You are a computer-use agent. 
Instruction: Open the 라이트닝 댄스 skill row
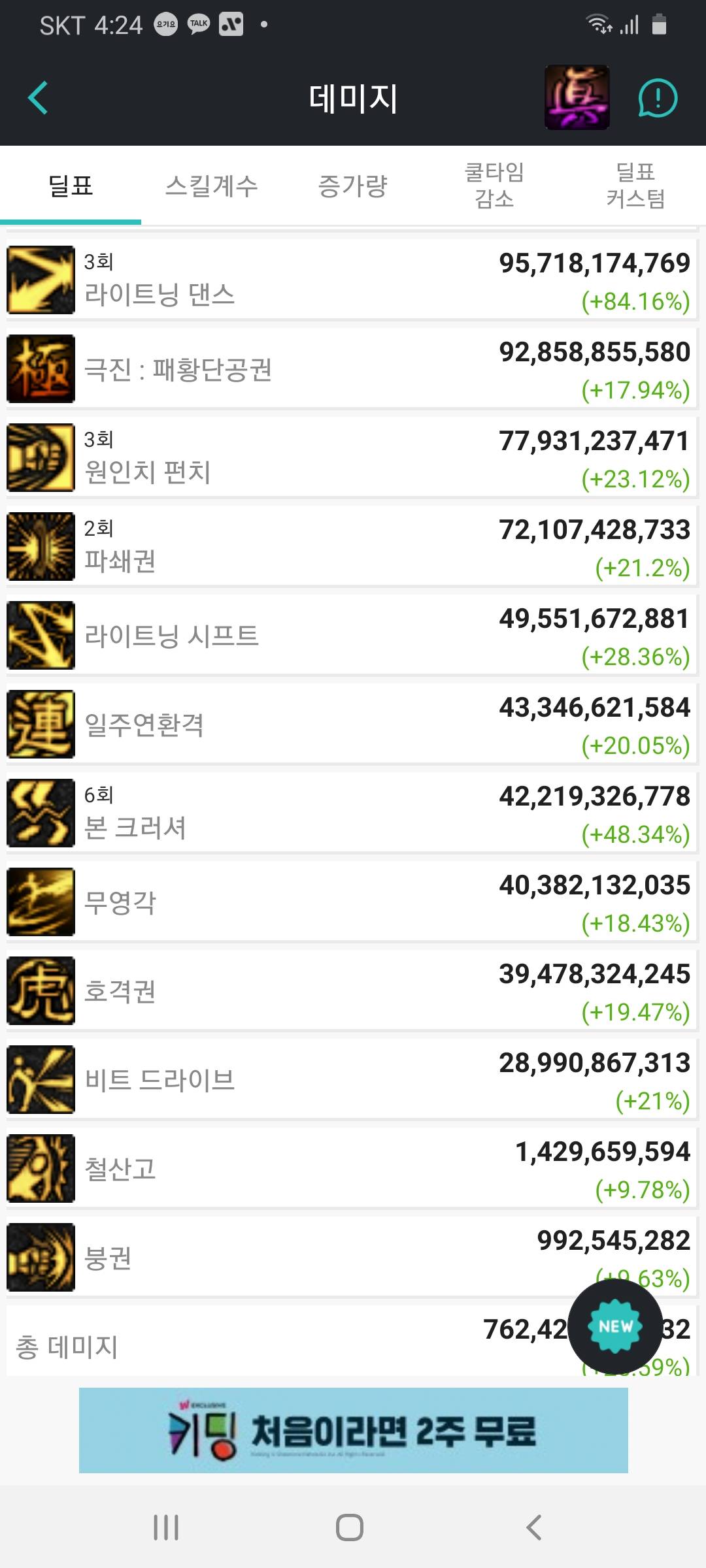352,280
